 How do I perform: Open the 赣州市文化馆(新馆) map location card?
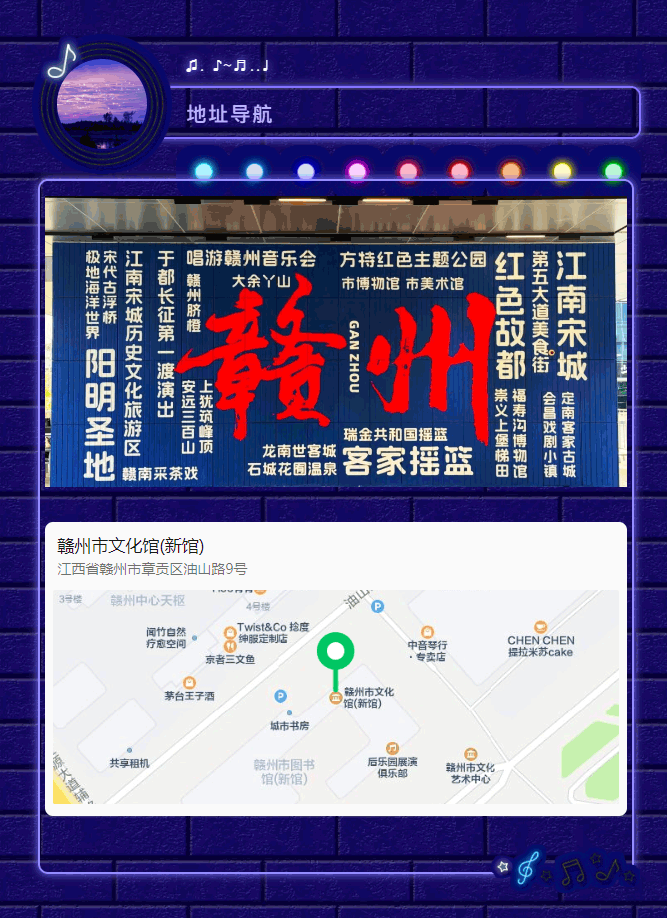335,556
